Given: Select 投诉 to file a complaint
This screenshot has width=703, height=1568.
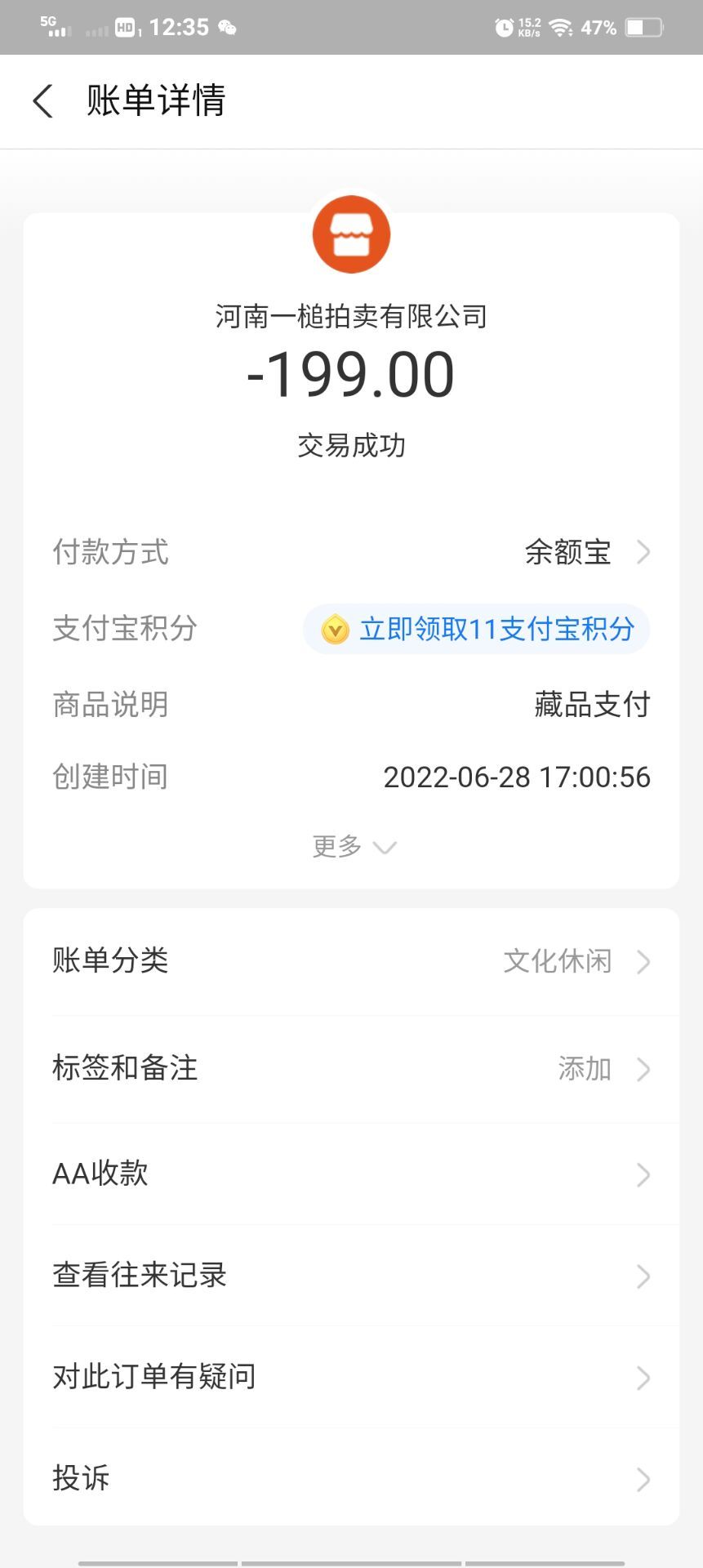Looking at the screenshot, I should [x=351, y=1478].
